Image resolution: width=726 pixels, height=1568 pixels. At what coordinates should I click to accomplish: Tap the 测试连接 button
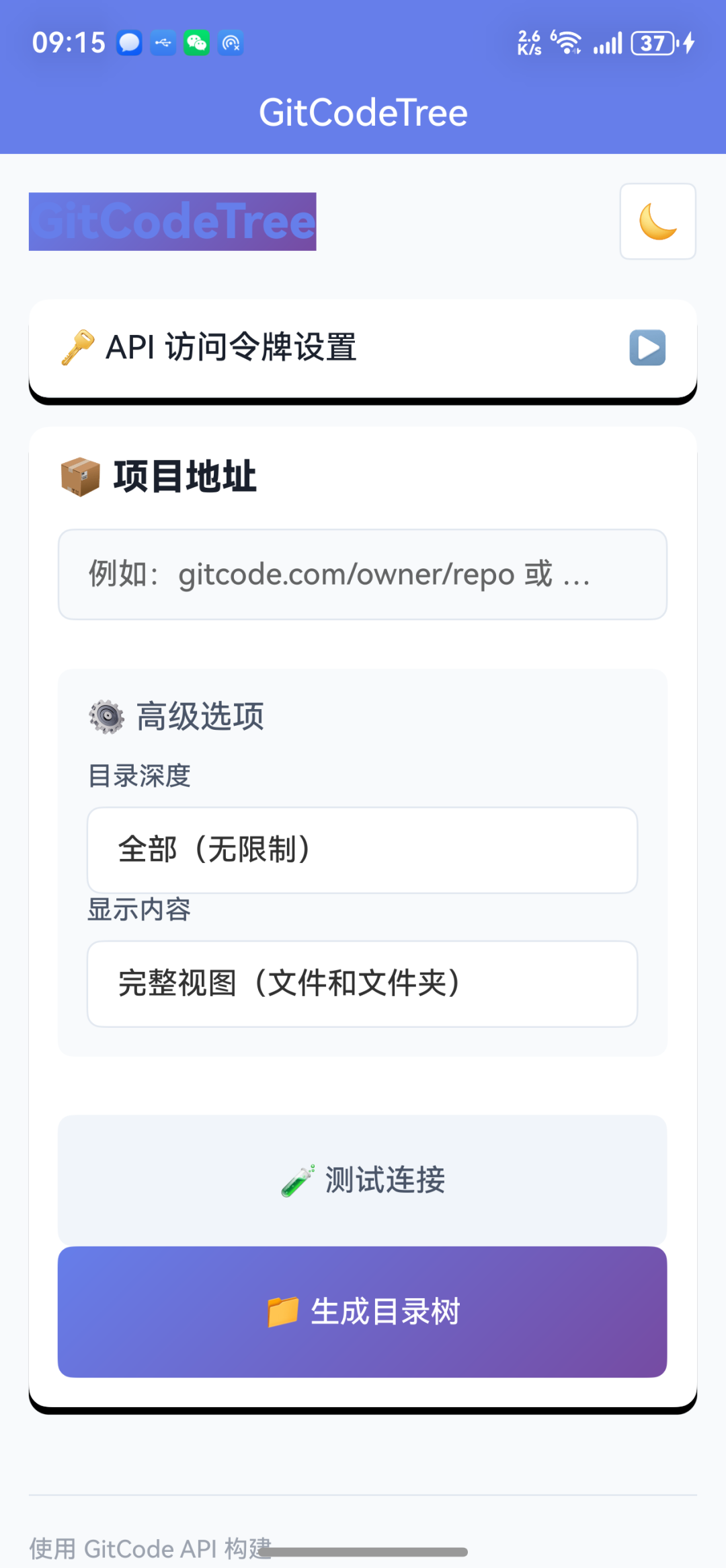point(362,1180)
